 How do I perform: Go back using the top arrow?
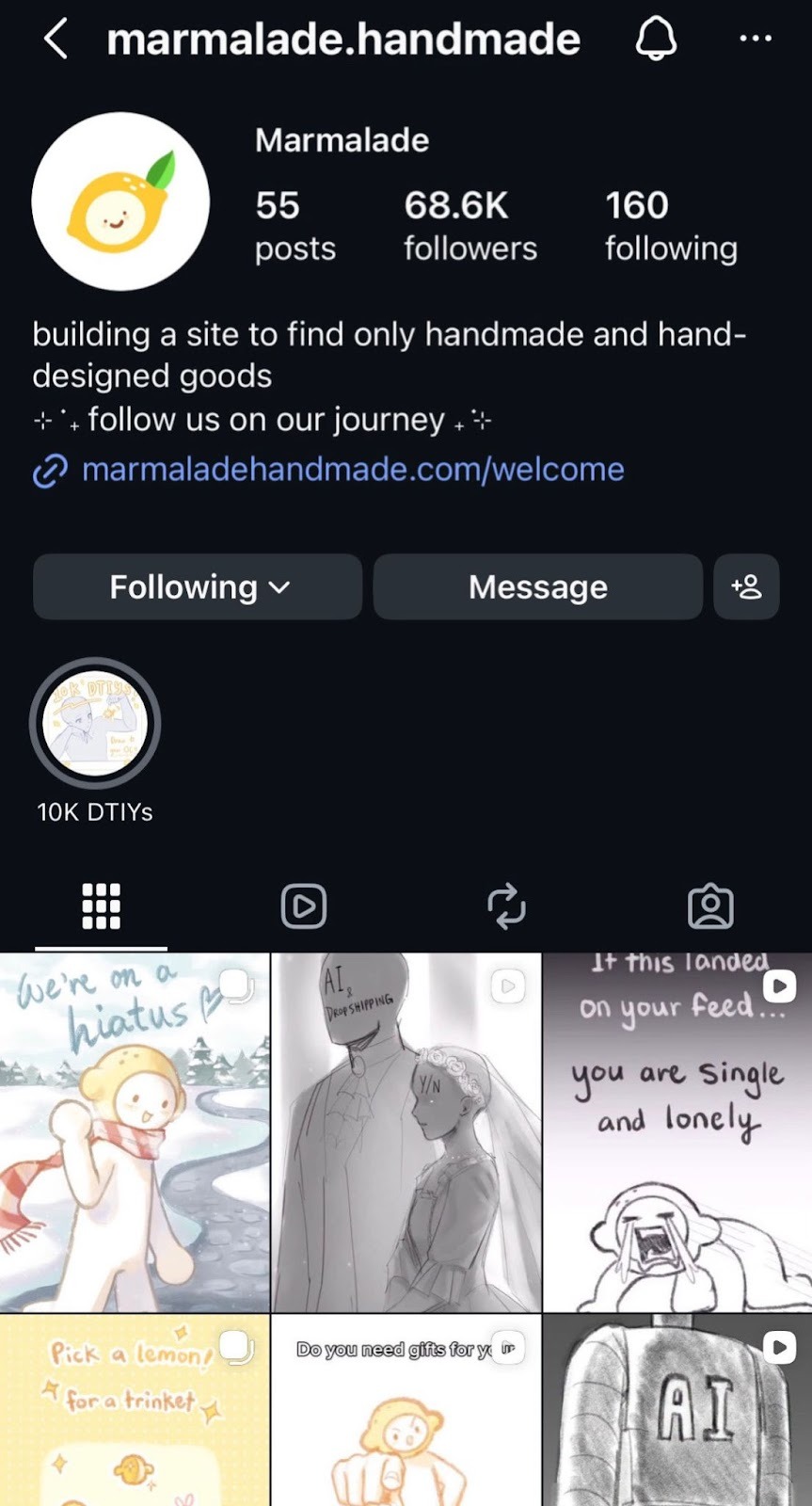click(x=56, y=40)
